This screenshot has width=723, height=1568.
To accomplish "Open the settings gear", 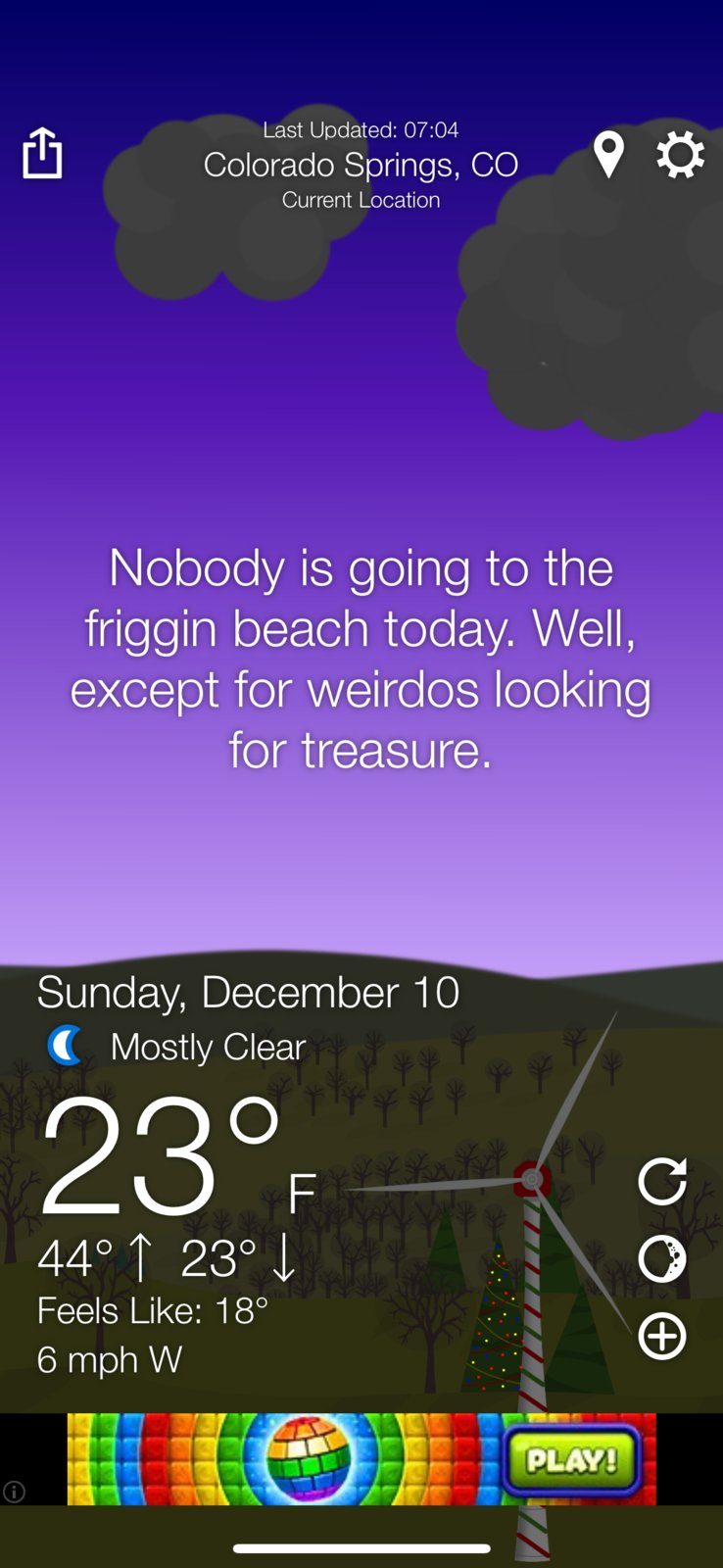I will click(680, 155).
